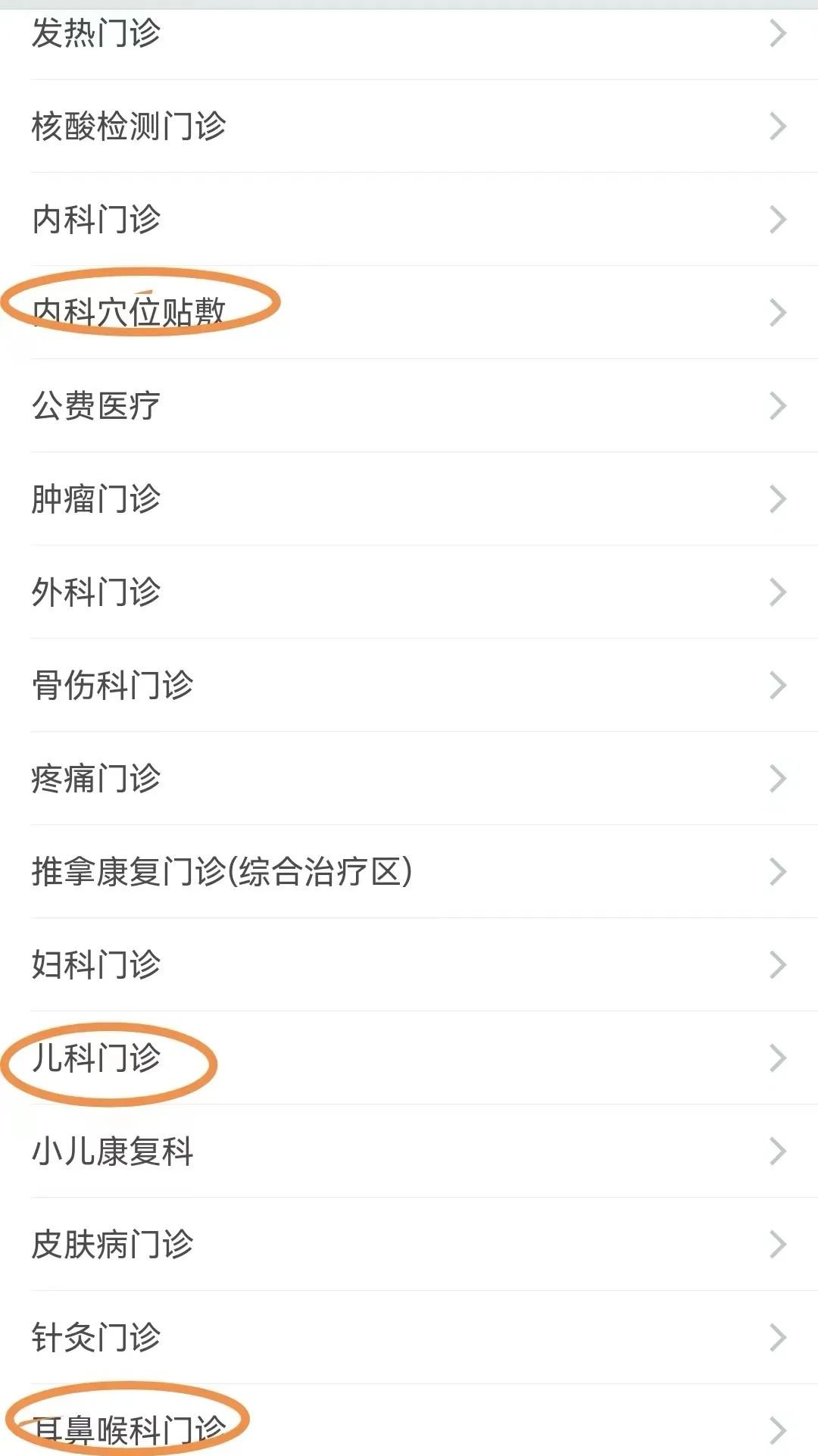Open 公费医疗 entry

[96, 405]
